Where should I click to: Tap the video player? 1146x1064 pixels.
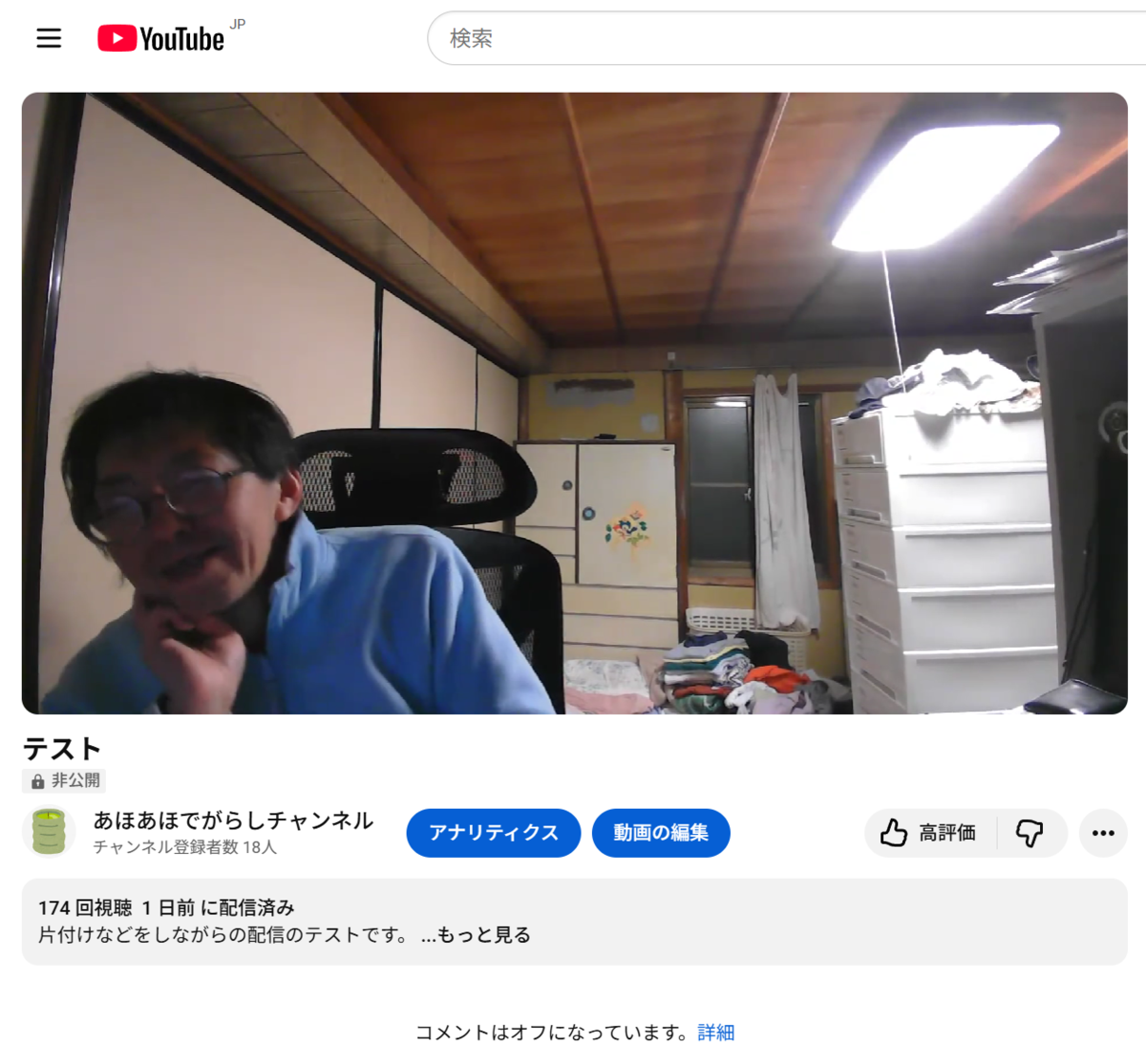[574, 403]
